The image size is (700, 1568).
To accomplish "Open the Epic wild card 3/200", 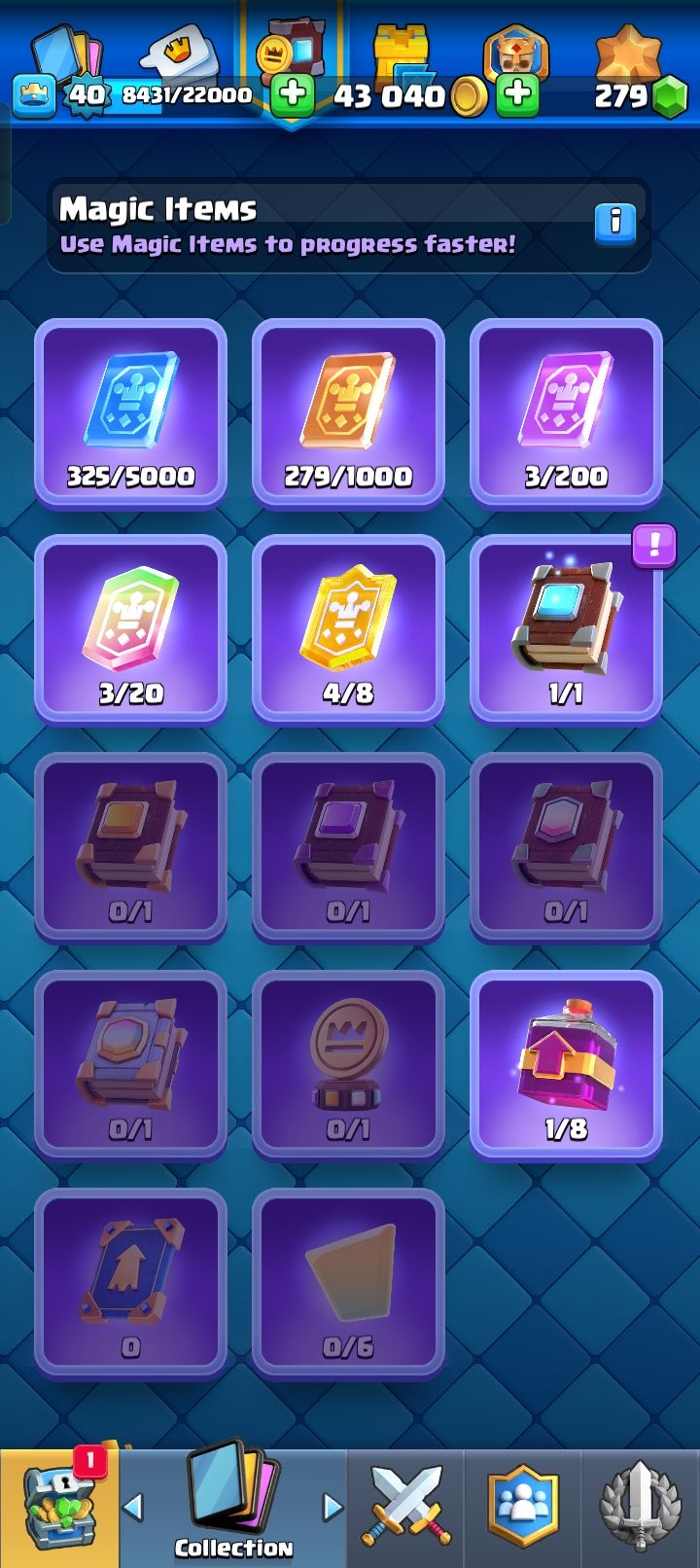I will tap(566, 412).
